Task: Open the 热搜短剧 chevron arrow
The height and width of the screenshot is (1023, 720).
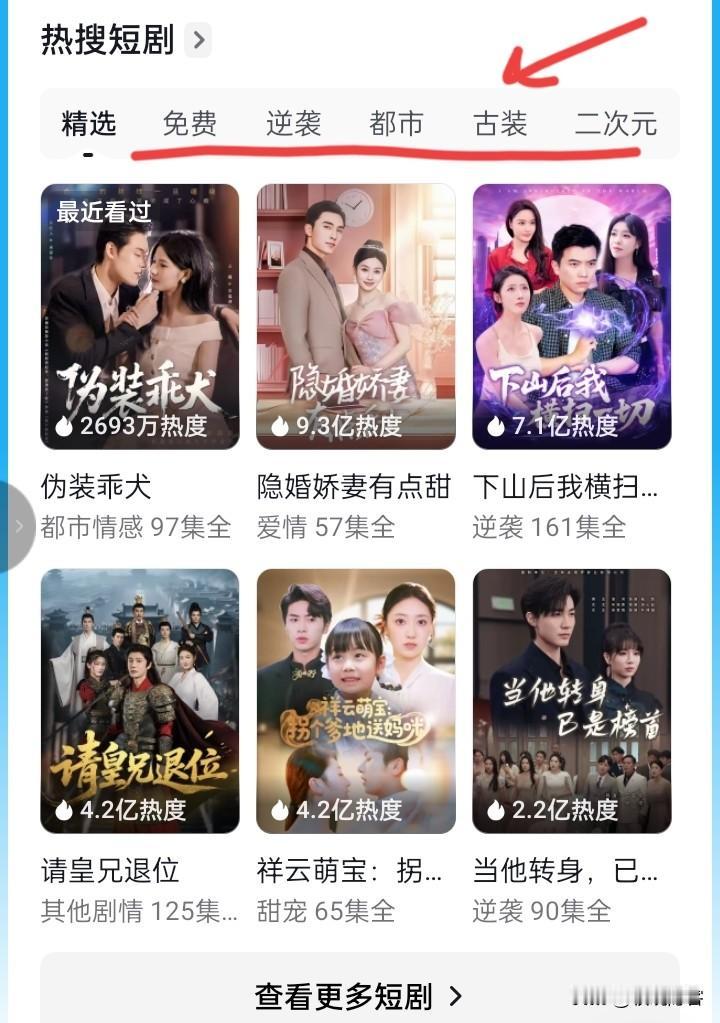Action: pos(198,41)
